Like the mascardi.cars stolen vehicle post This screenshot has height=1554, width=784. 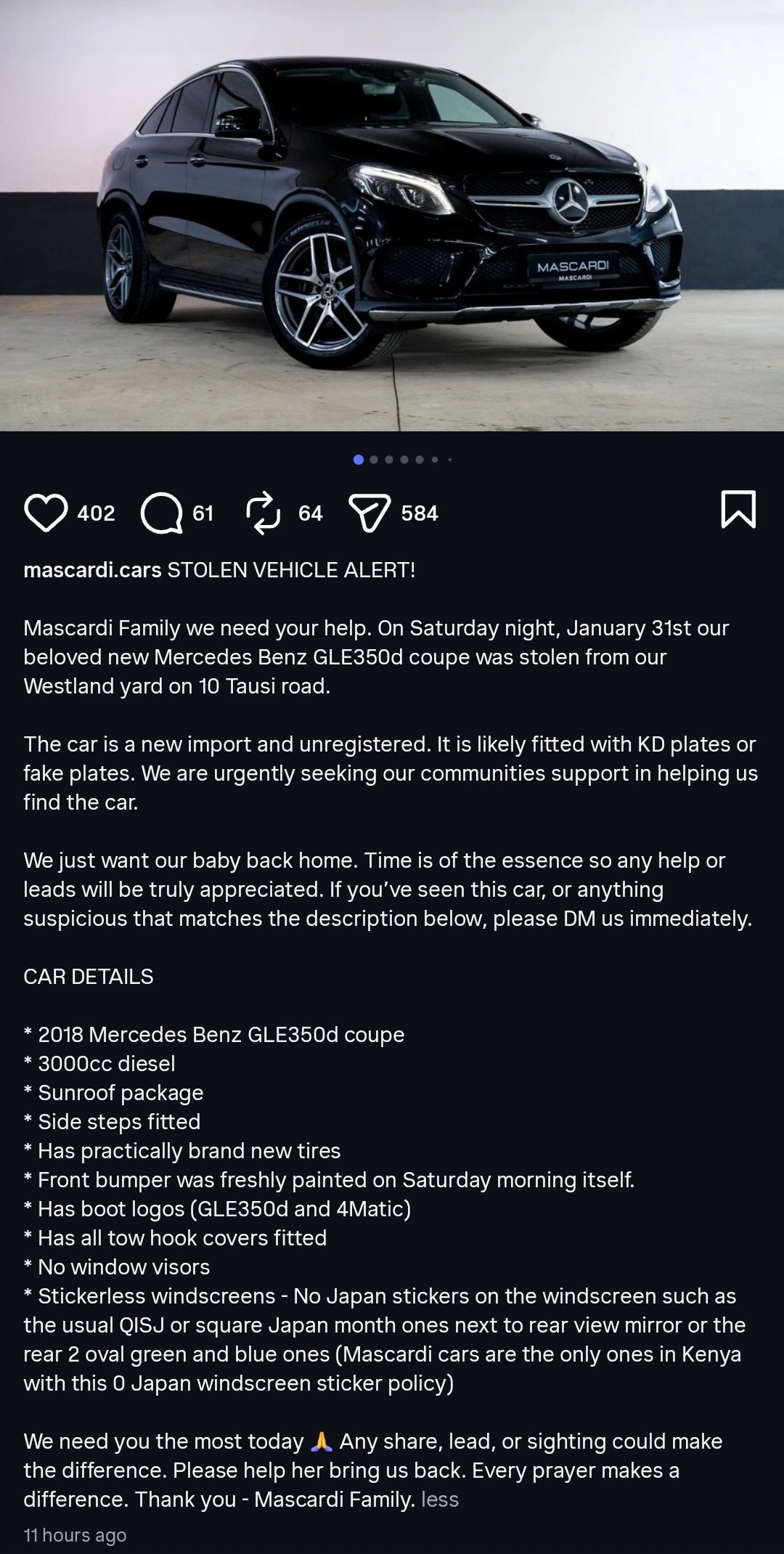(x=46, y=513)
